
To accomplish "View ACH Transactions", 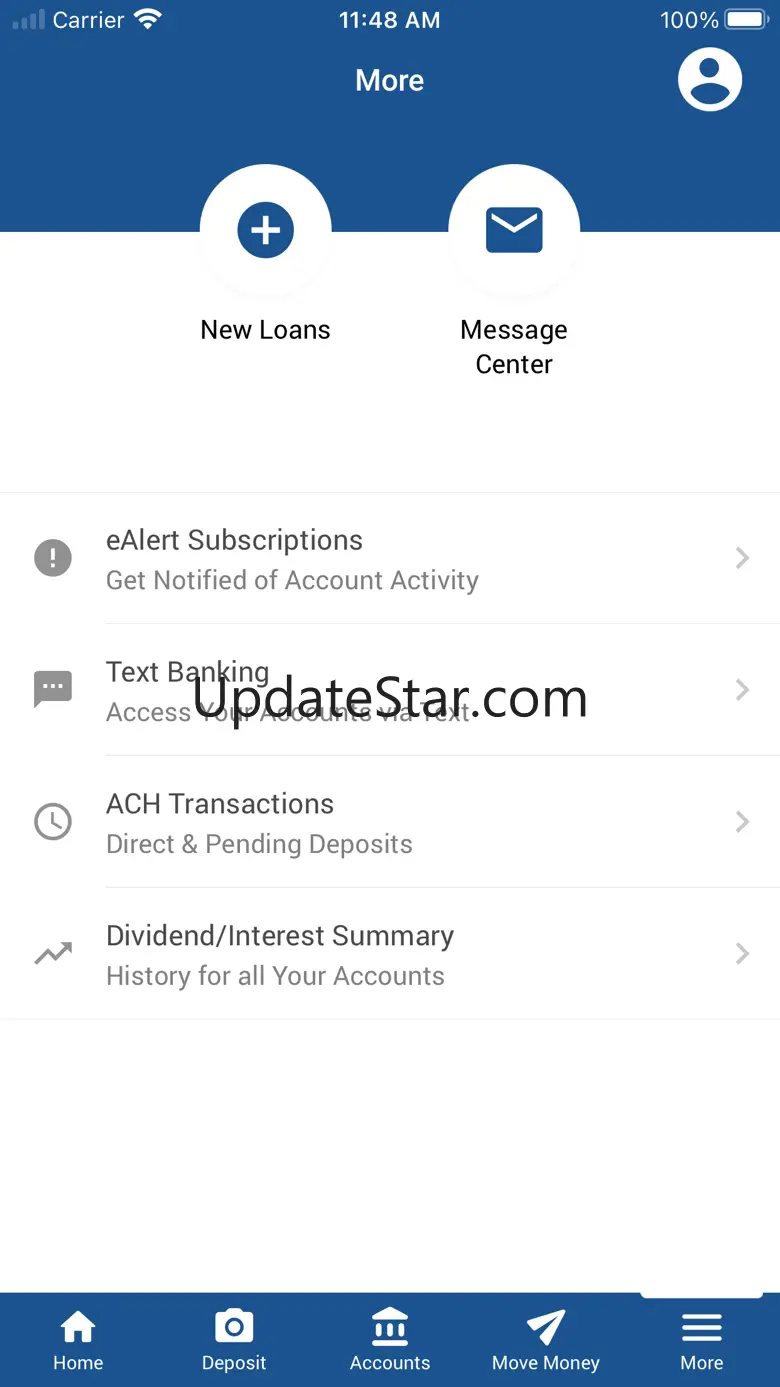I will [x=390, y=822].
